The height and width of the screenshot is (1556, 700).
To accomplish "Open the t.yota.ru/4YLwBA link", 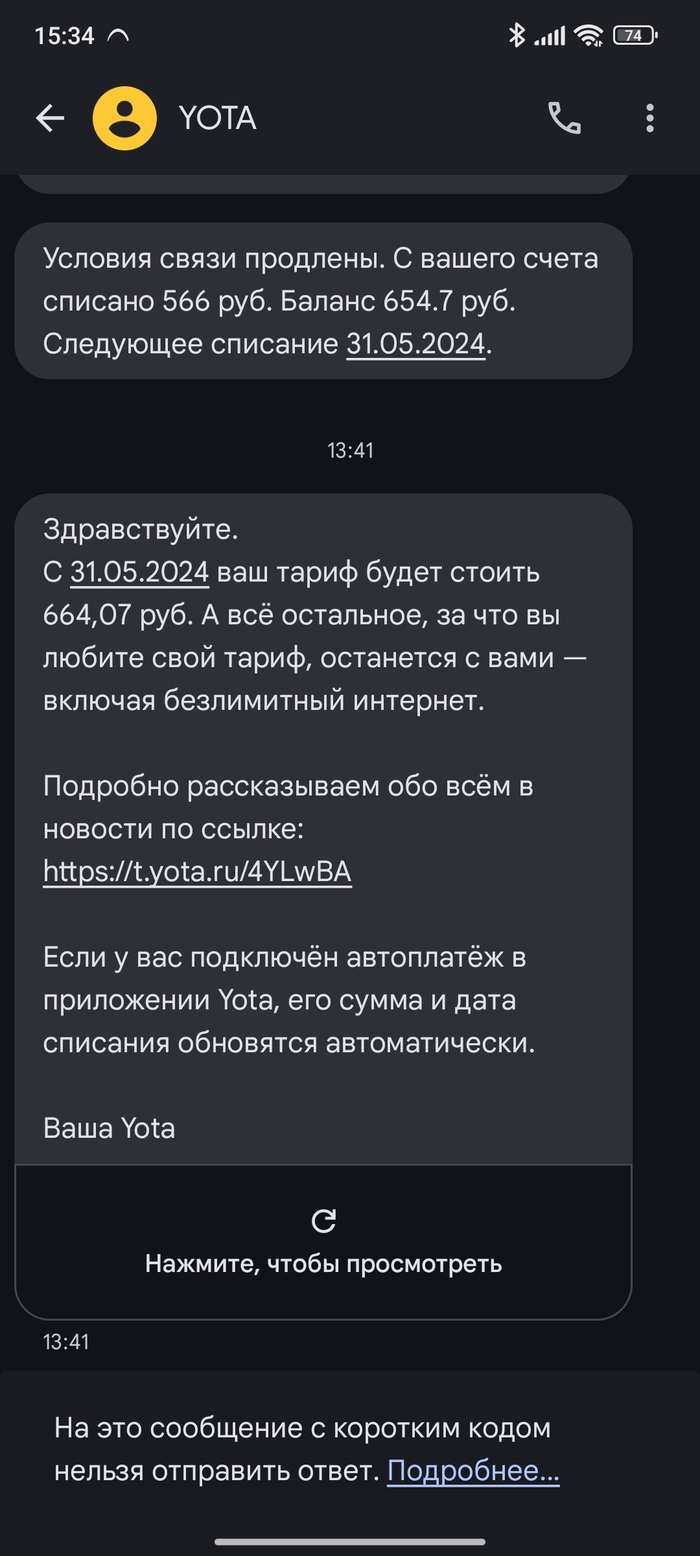I will coord(197,872).
